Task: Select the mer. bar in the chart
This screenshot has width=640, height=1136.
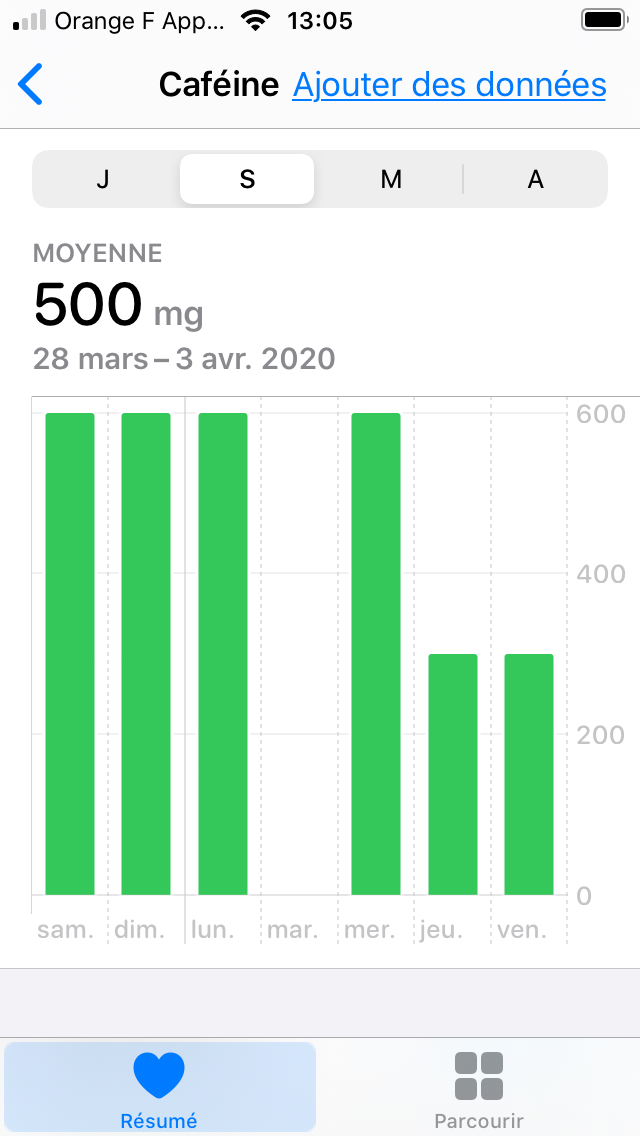Action: pos(376,653)
